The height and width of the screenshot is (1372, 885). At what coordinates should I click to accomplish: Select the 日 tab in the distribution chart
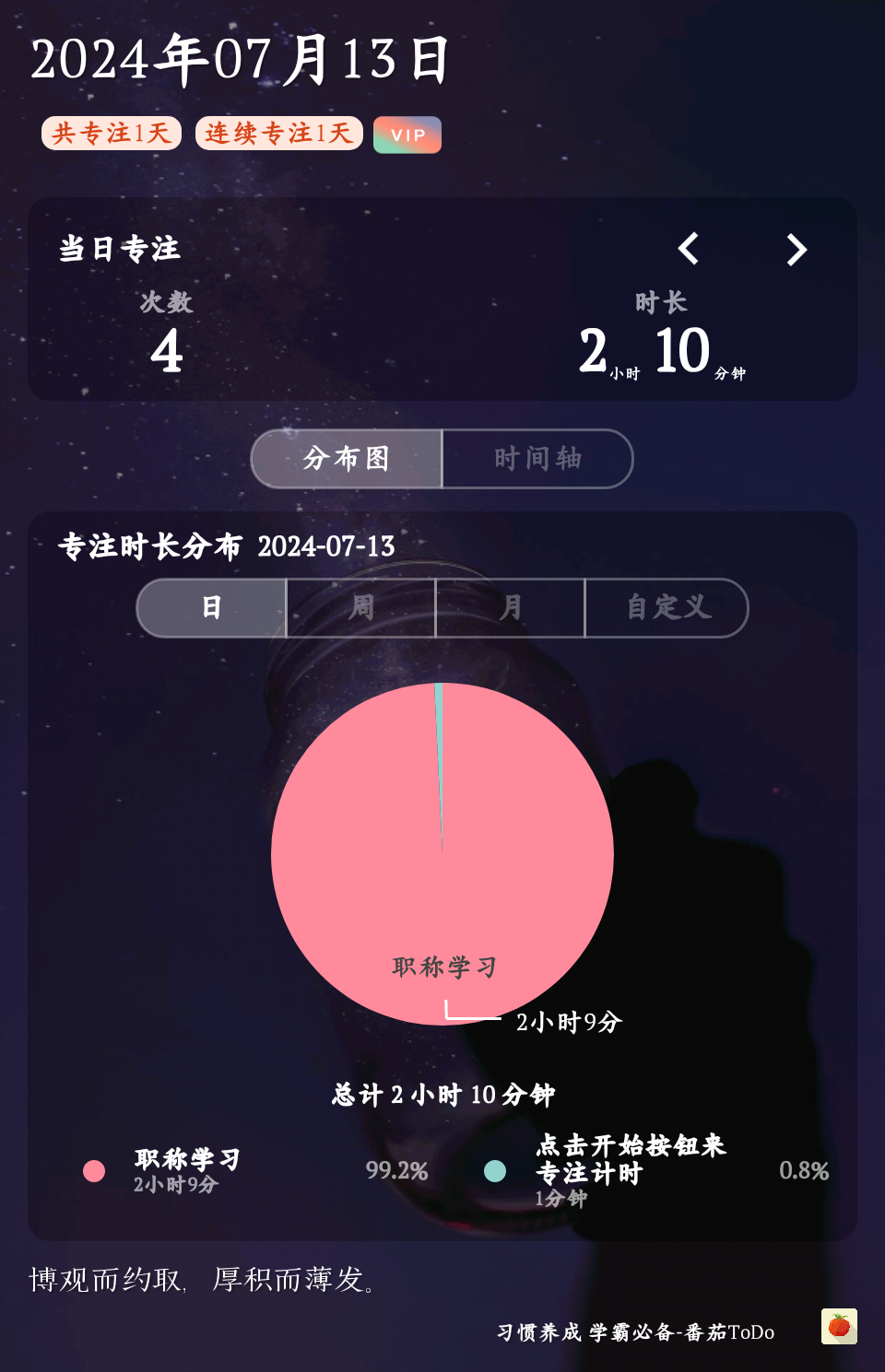click(x=210, y=608)
